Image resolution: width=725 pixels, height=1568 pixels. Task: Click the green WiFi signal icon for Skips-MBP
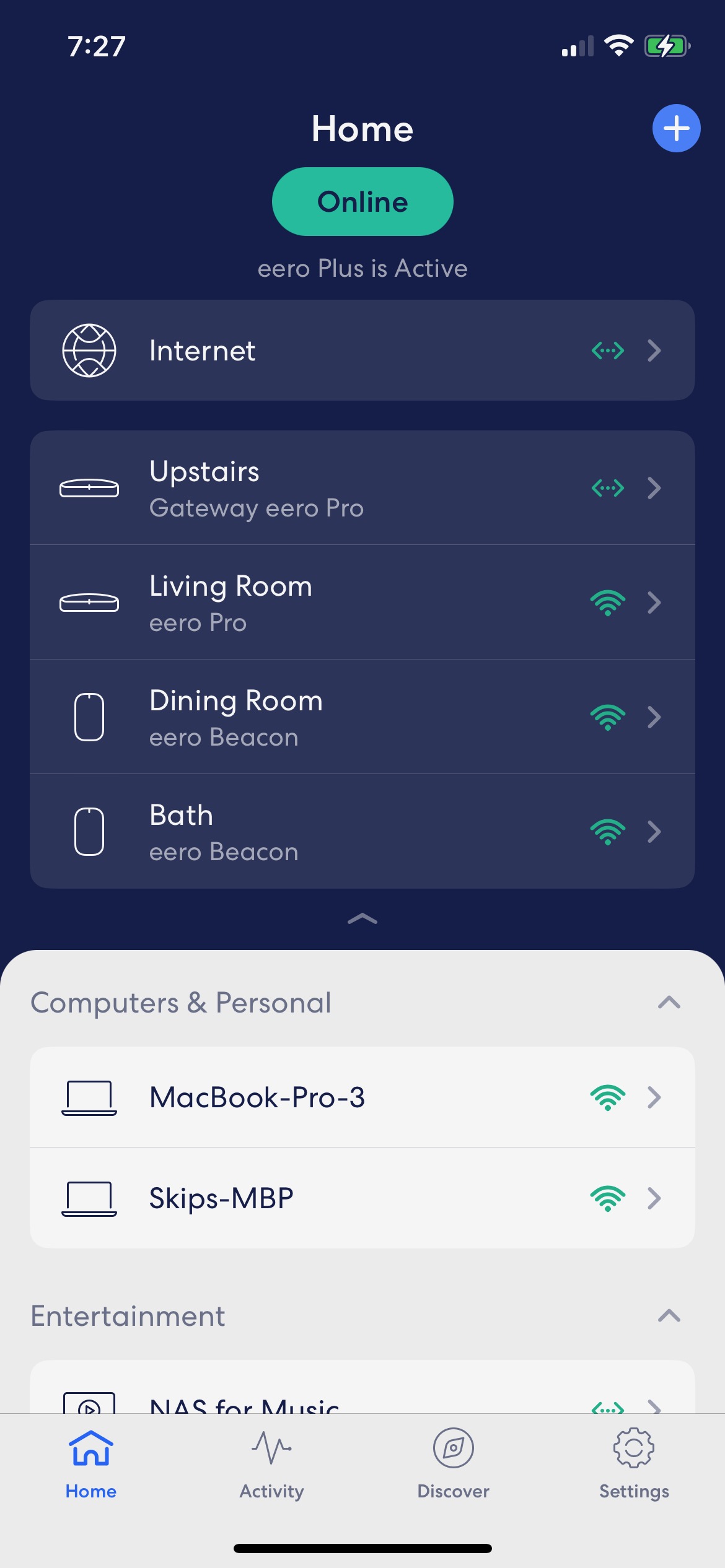(x=607, y=1198)
